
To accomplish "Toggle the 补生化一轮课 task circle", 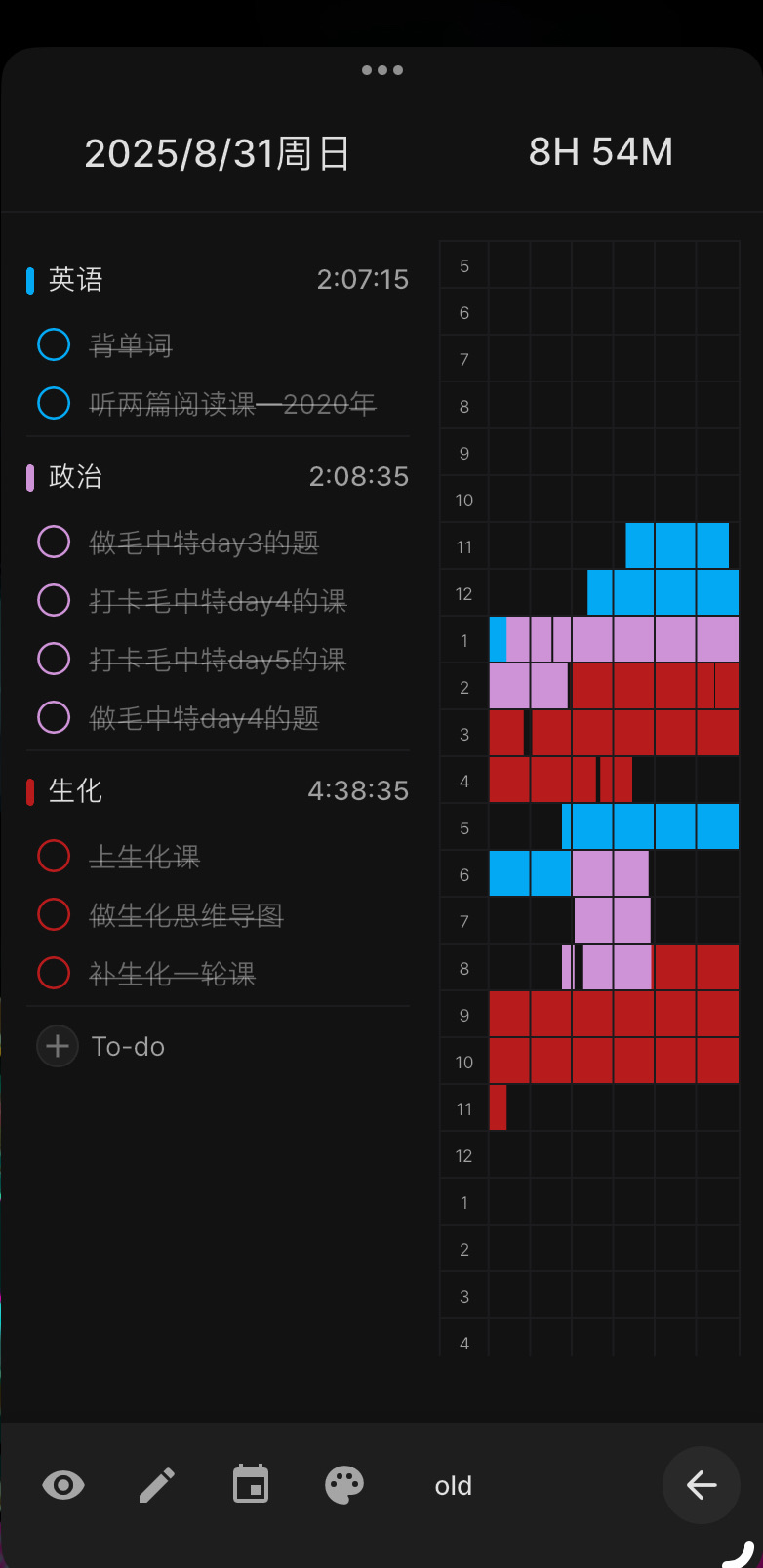I will 54,973.
